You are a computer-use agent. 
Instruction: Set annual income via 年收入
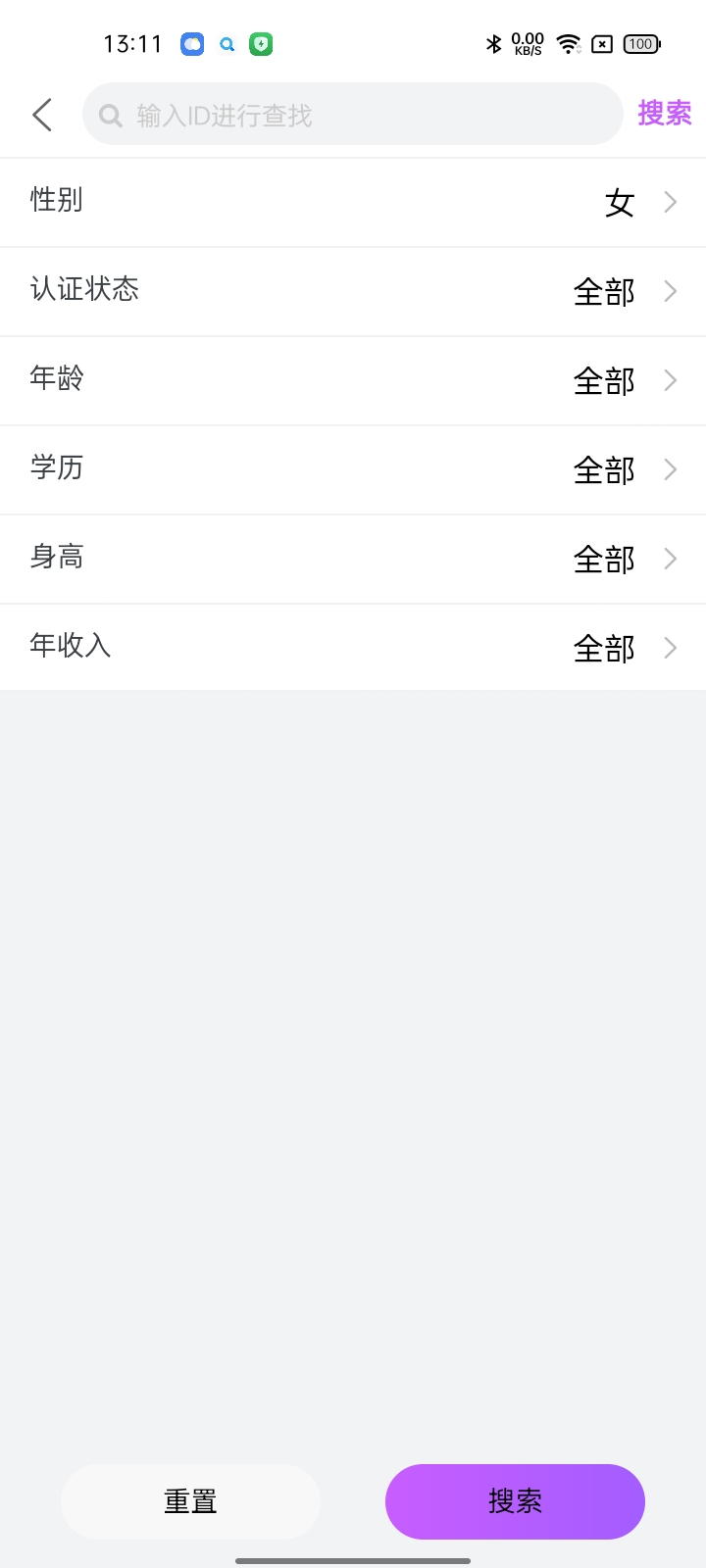point(353,647)
